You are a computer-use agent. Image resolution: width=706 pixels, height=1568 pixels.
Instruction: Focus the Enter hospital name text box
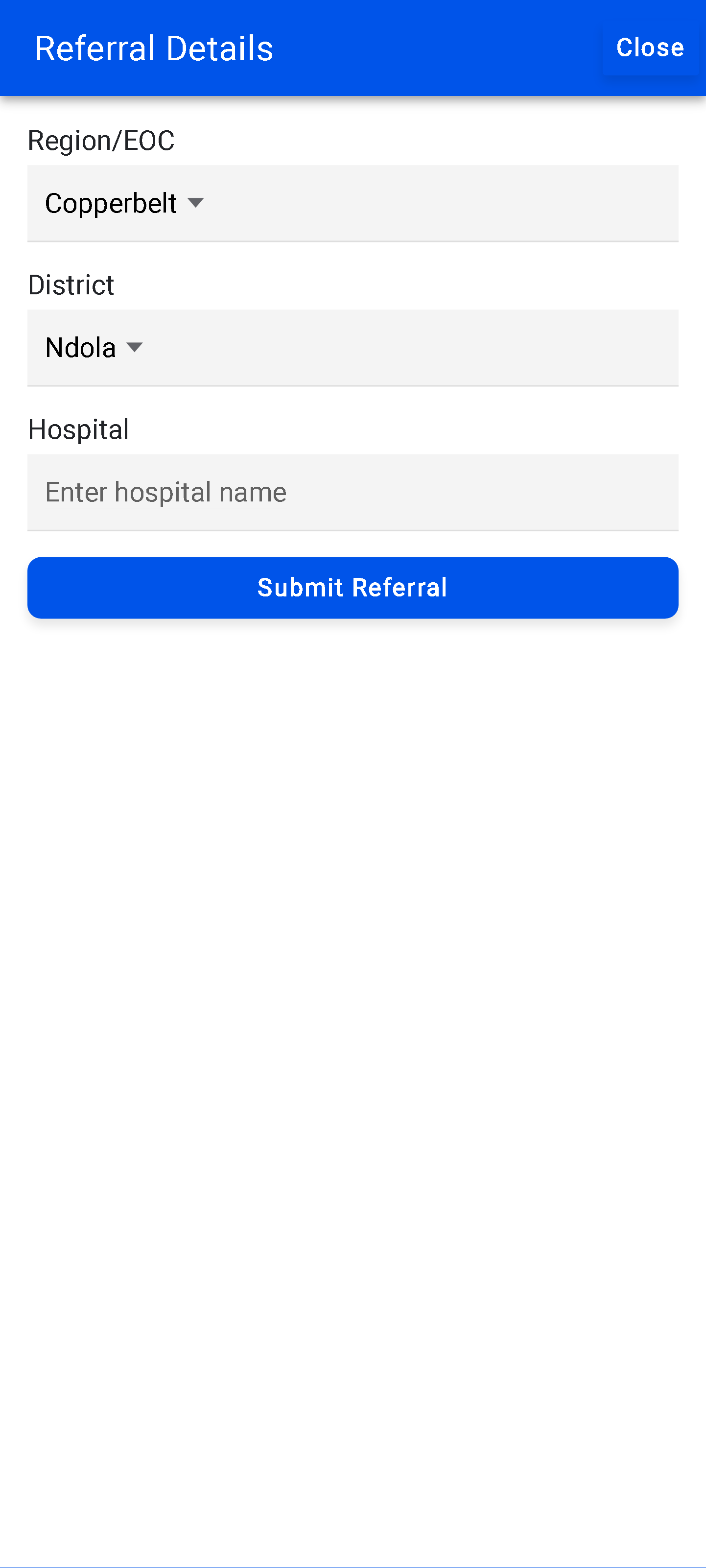point(353,491)
